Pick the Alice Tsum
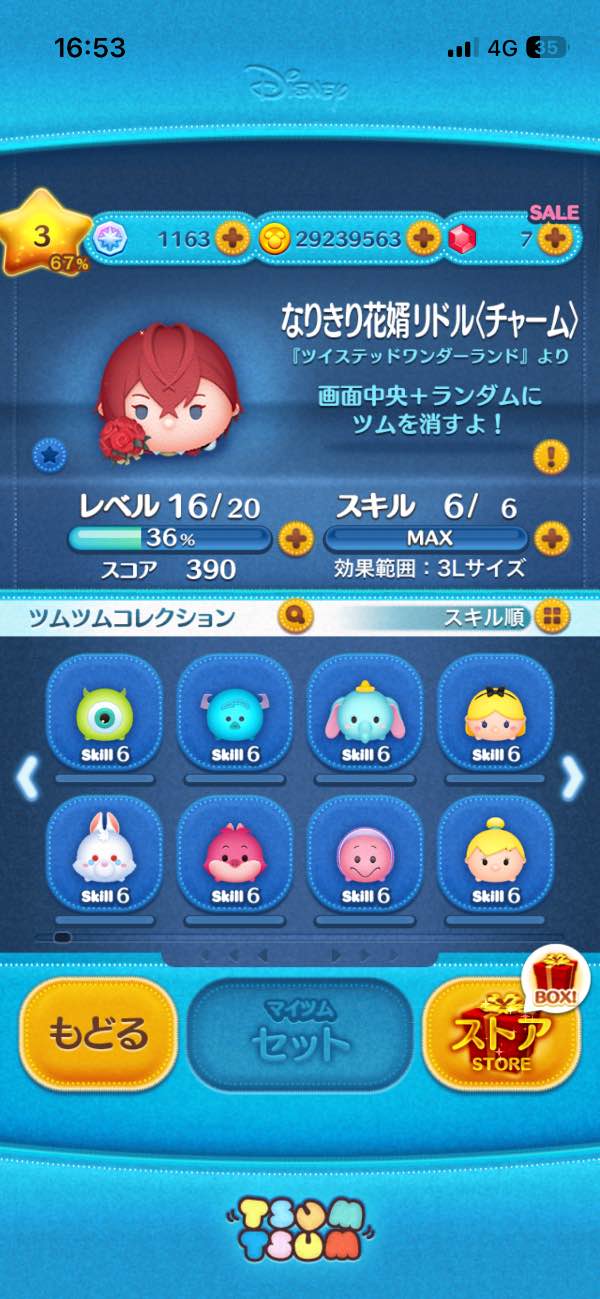This screenshot has height=1299, width=600. [x=494, y=715]
